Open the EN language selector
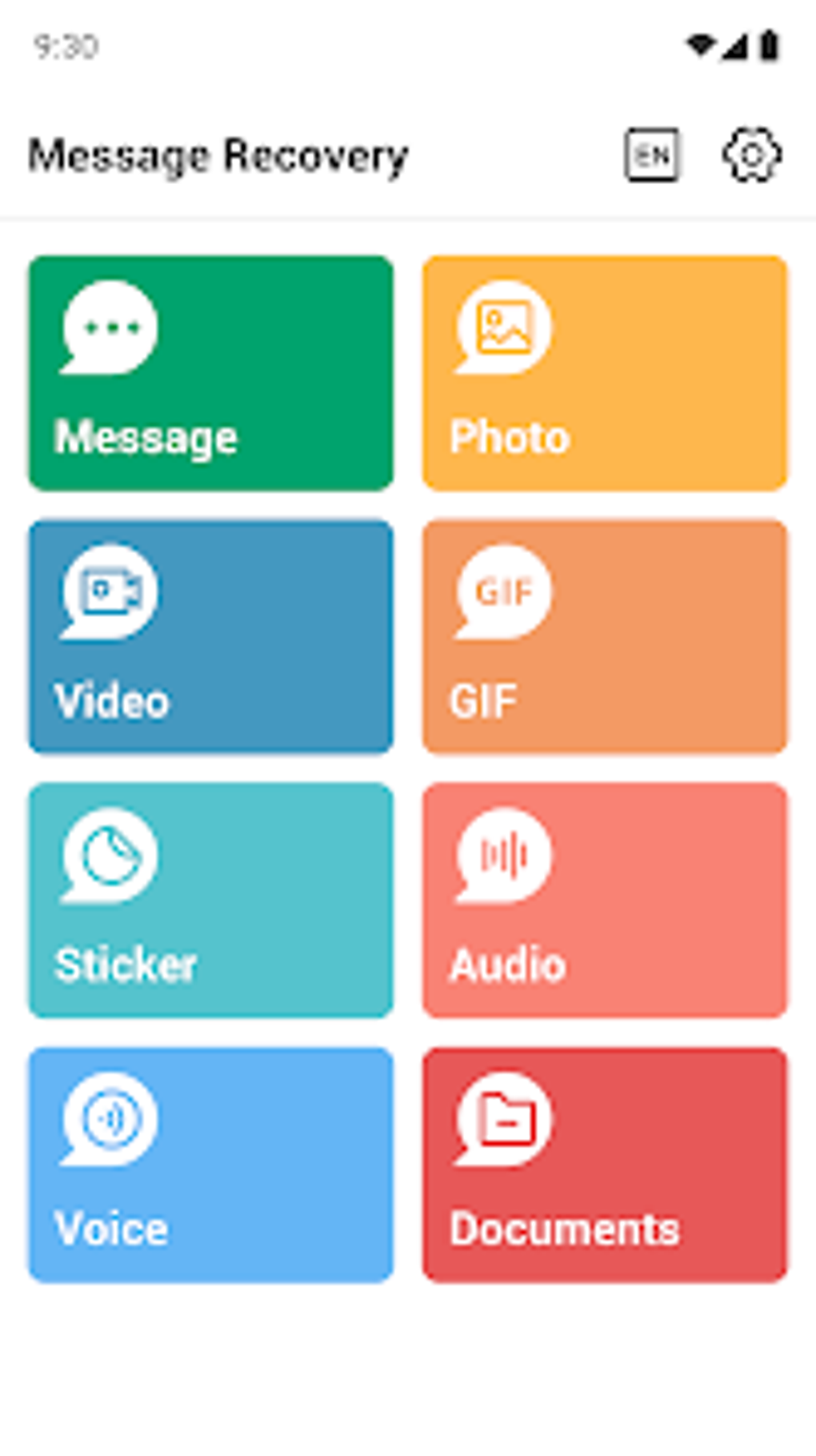This screenshot has height=1456, width=816. (x=652, y=155)
